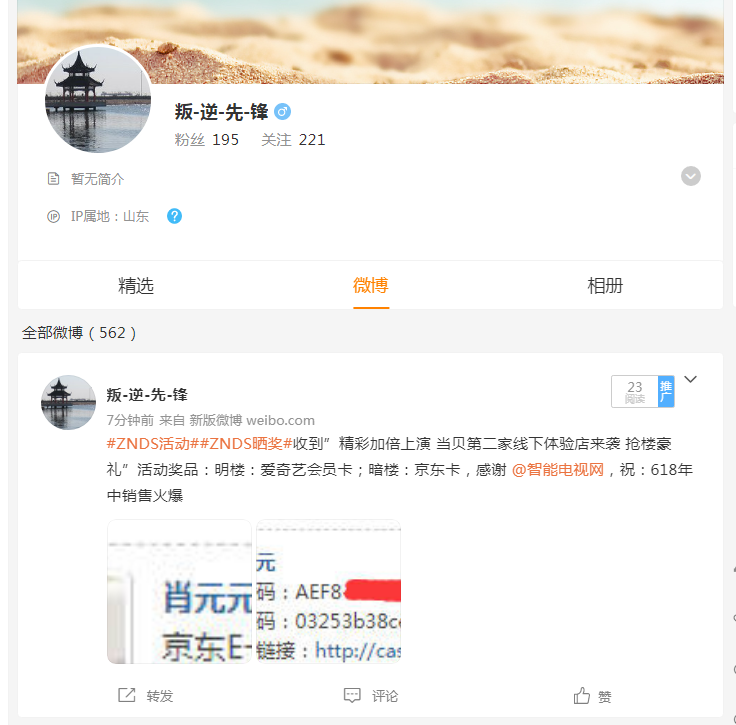Select the 微博 tab
This screenshot has width=736, height=725.
pyautogui.click(x=370, y=286)
